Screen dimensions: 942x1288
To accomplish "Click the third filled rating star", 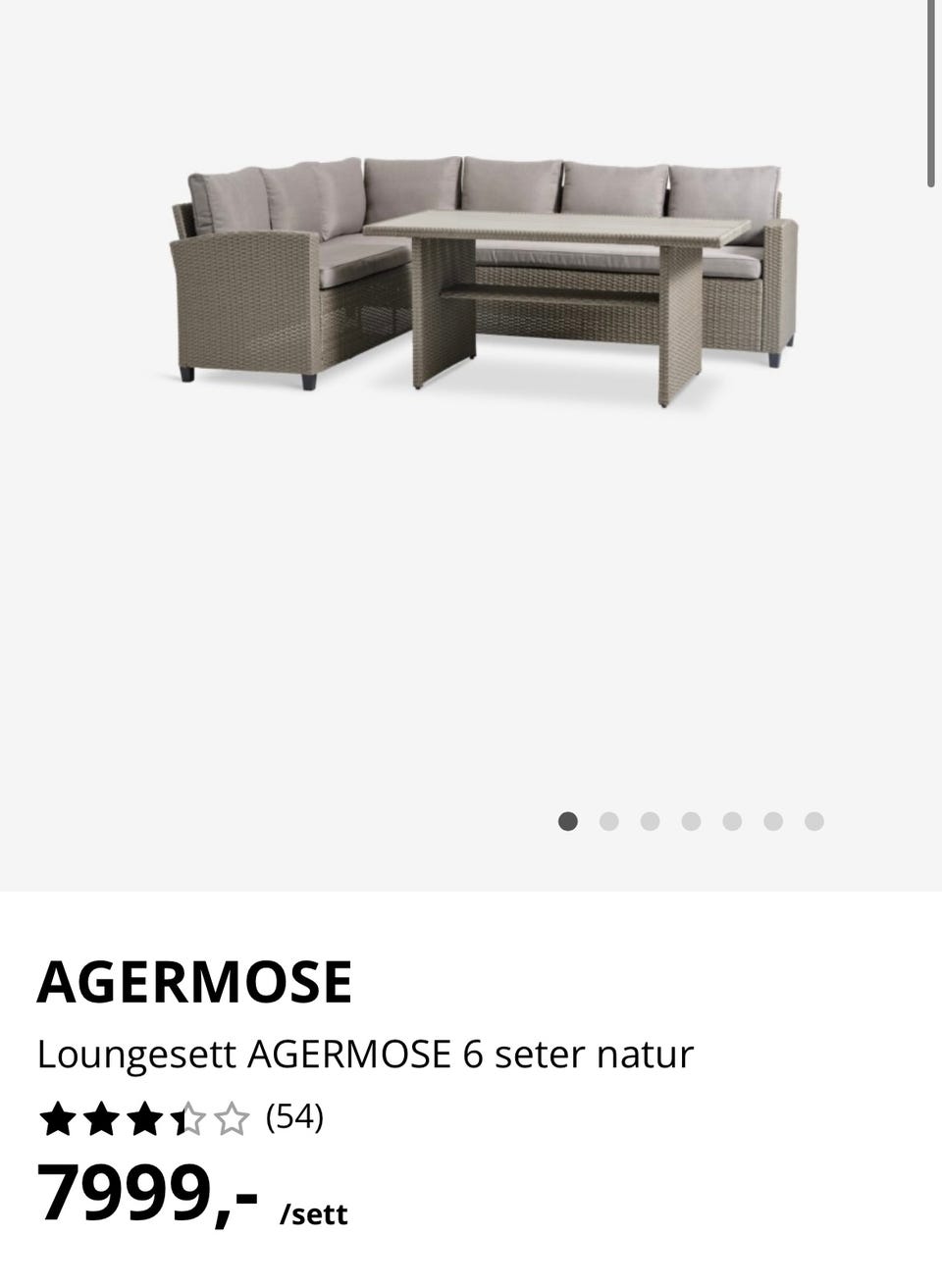I will tap(145, 1115).
